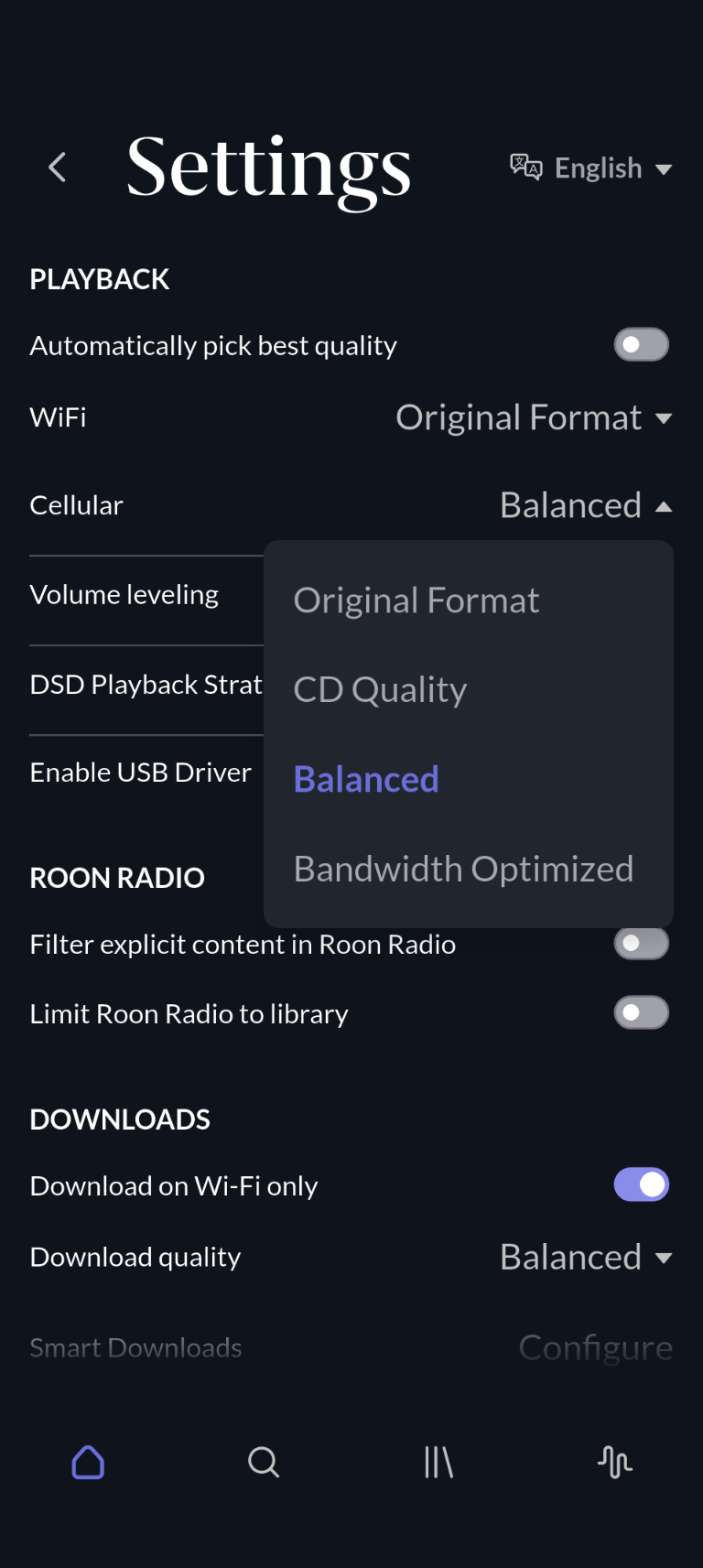Pick Bandwidth Optimized for cellular
Viewport: 703px width, 1568px height.
[463, 870]
